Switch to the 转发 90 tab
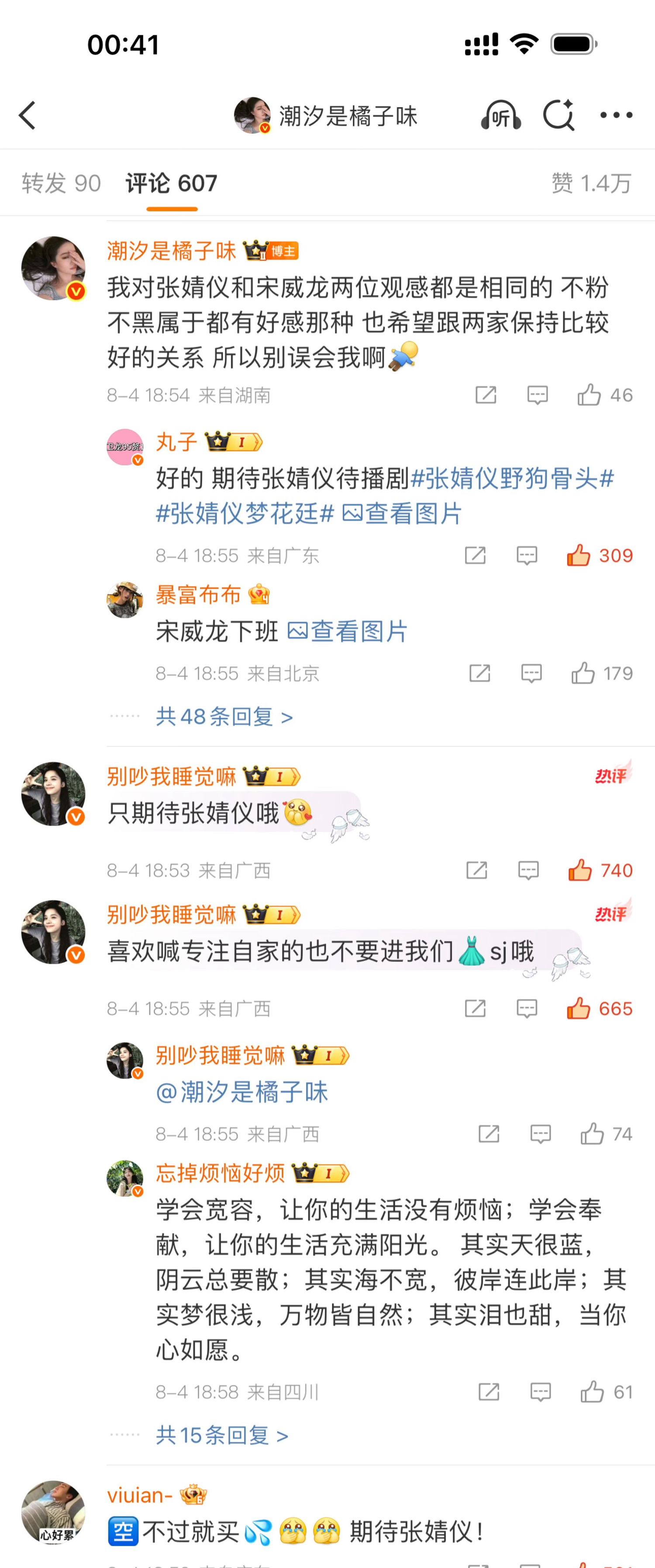 61,183
